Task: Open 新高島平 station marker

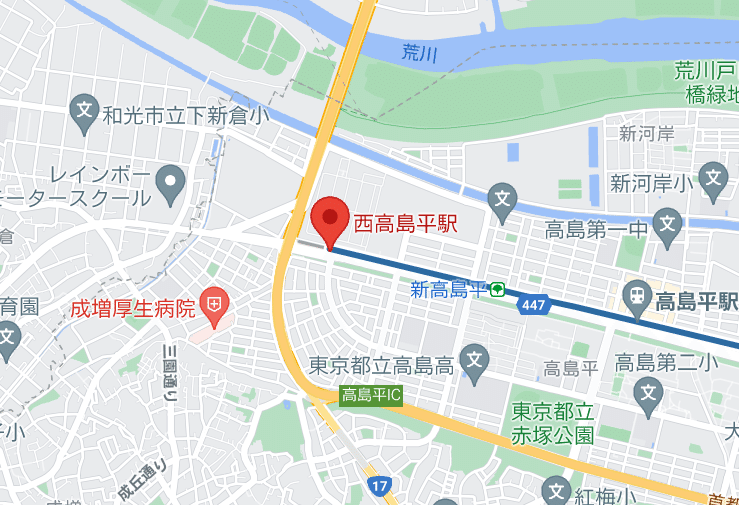Action: 497,290
